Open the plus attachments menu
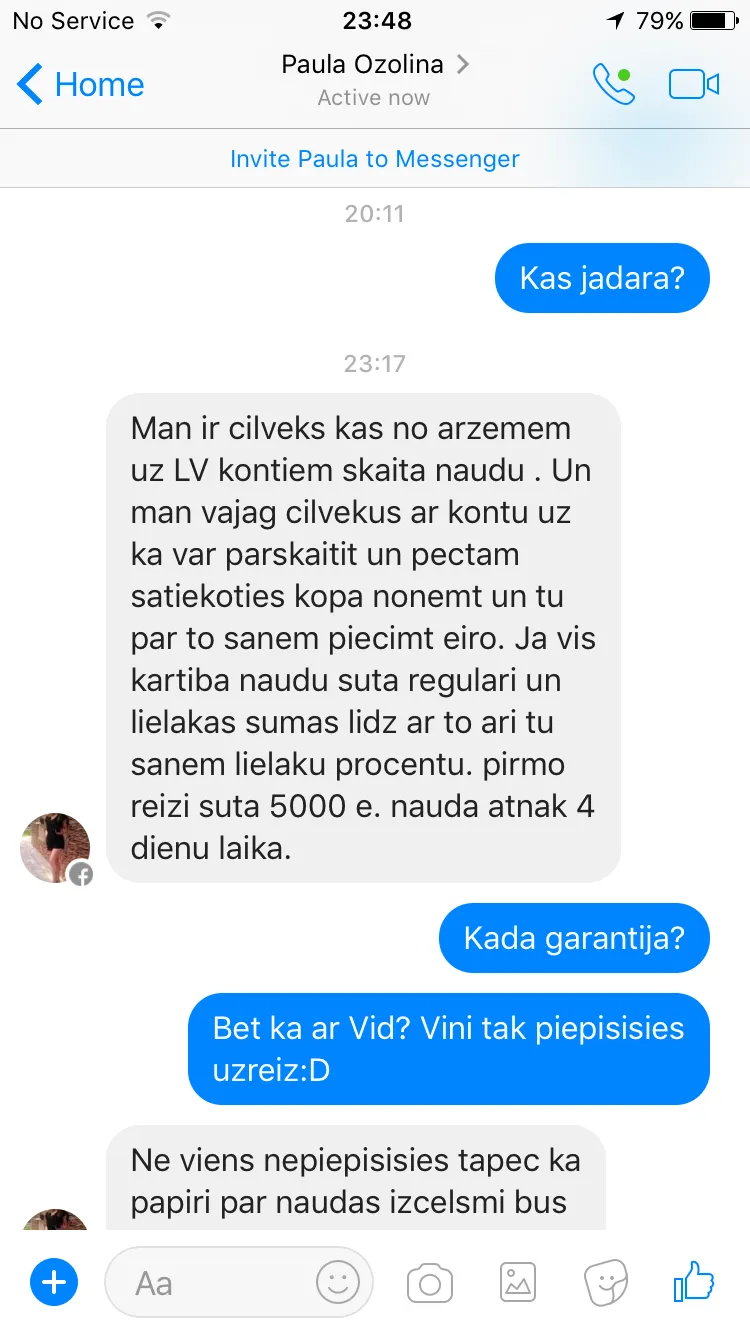The width and height of the screenshot is (750, 1334). click(x=54, y=1282)
